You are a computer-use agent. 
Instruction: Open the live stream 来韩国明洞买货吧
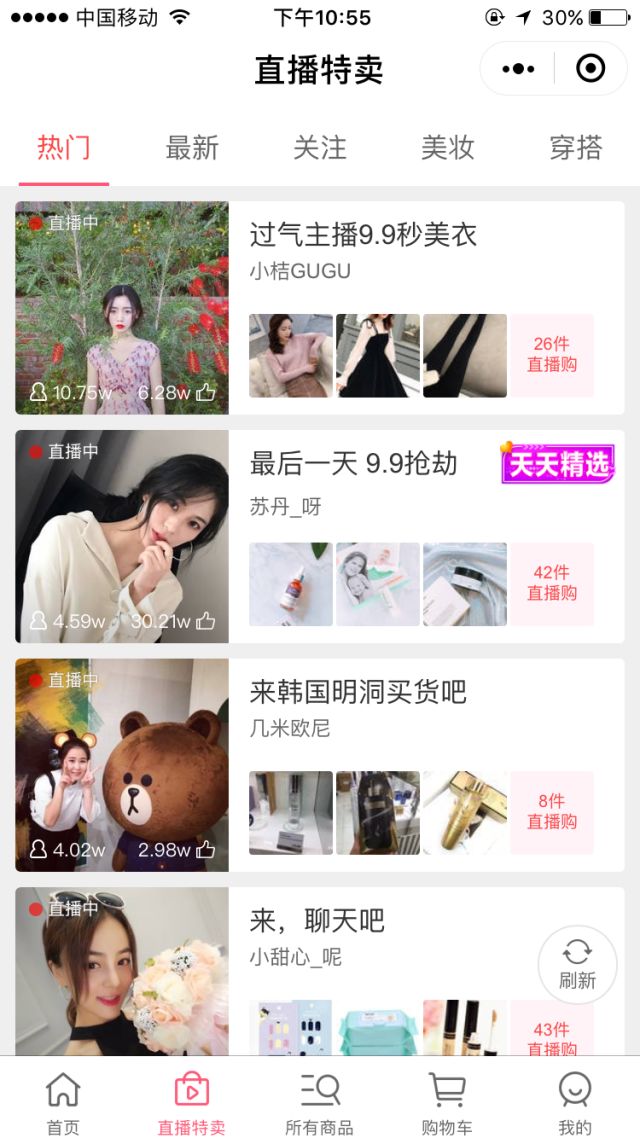tap(358, 692)
